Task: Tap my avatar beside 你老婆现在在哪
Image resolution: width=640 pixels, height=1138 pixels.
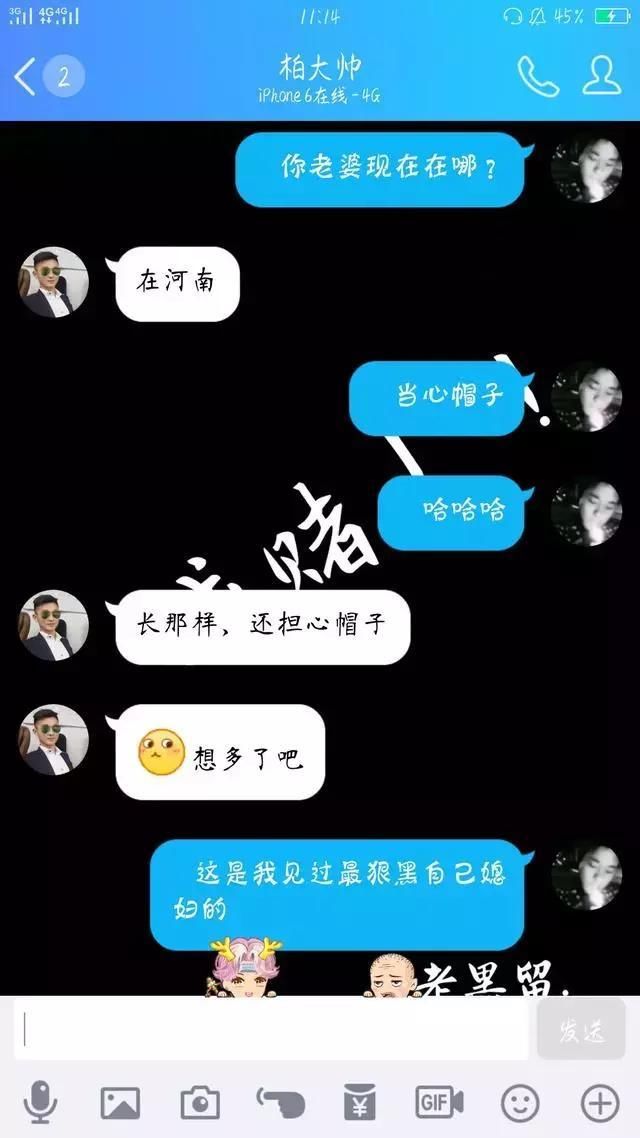Action: pyautogui.click(x=586, y=168)
